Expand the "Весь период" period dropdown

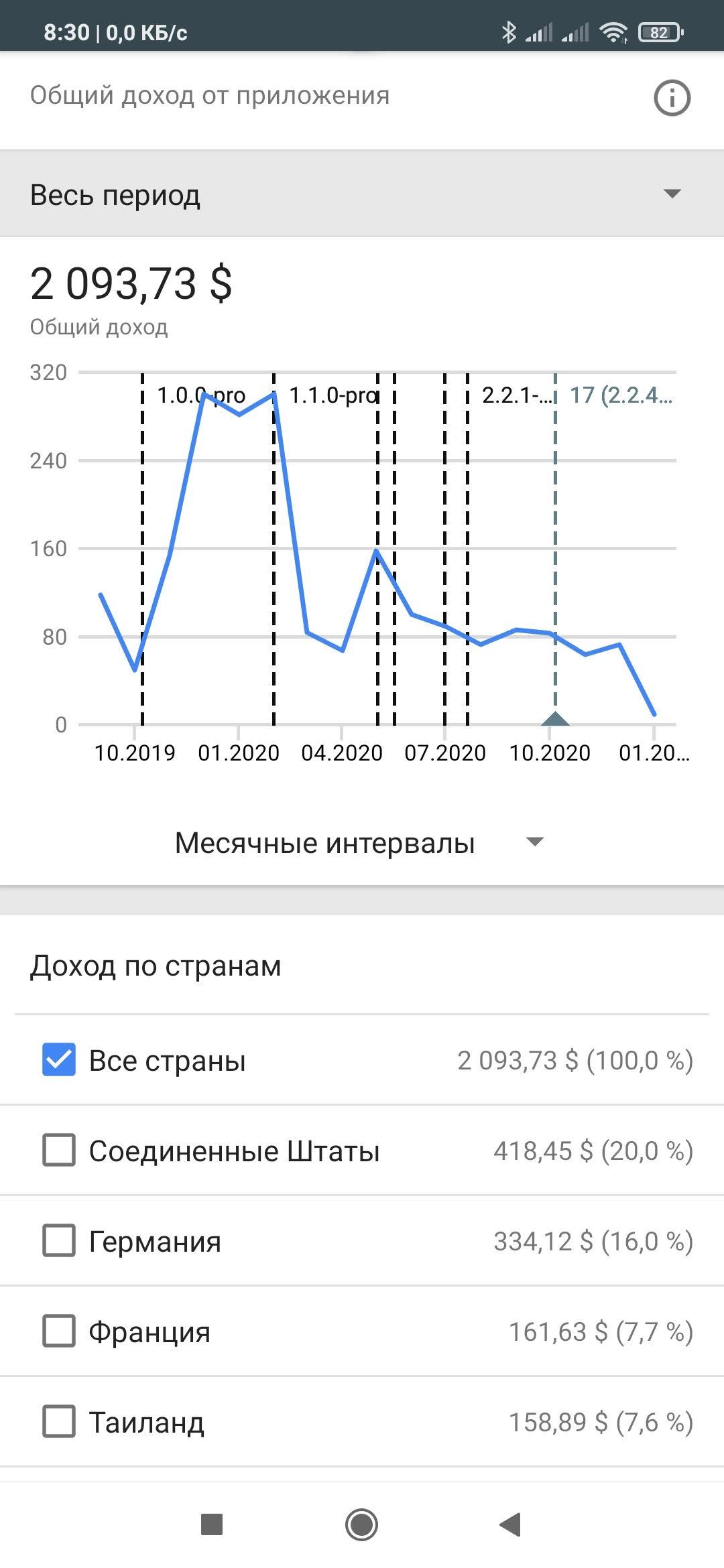pos(362,194)
